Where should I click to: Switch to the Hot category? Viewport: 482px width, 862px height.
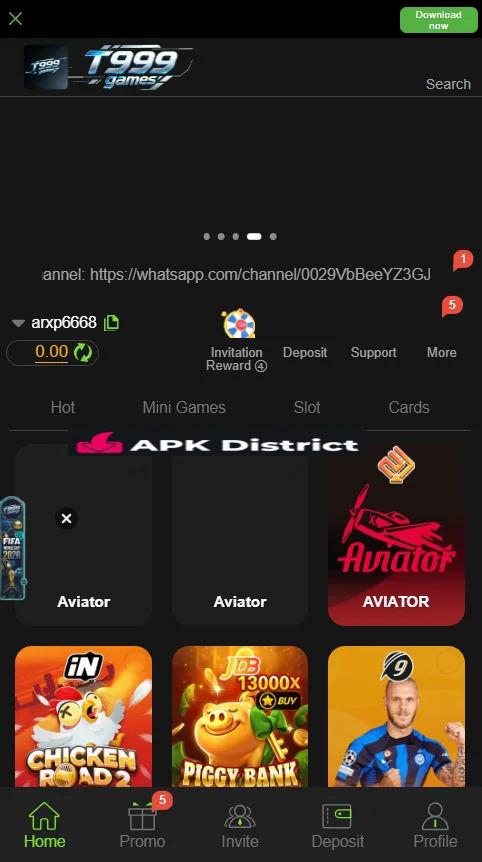pos(63,407)
